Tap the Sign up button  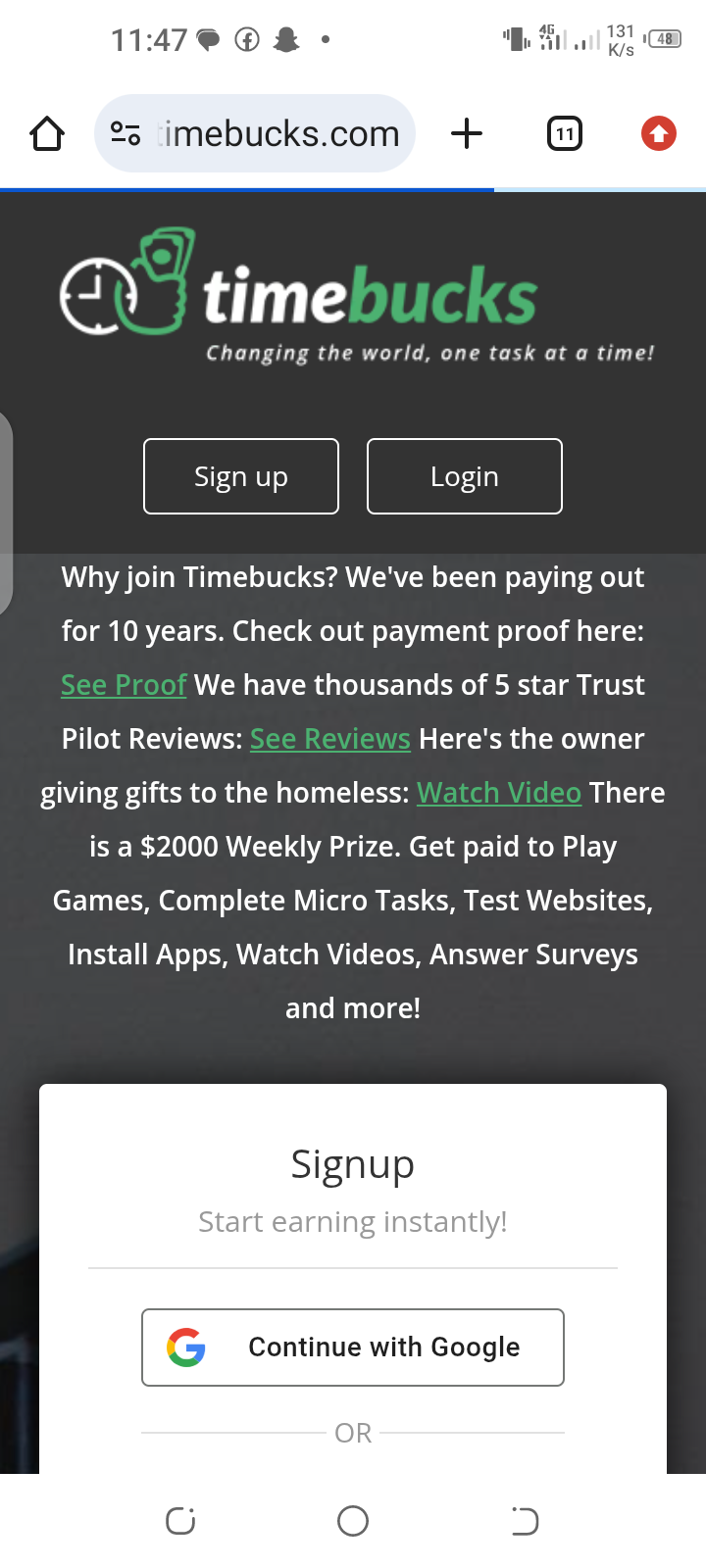(x=241, y=476)
